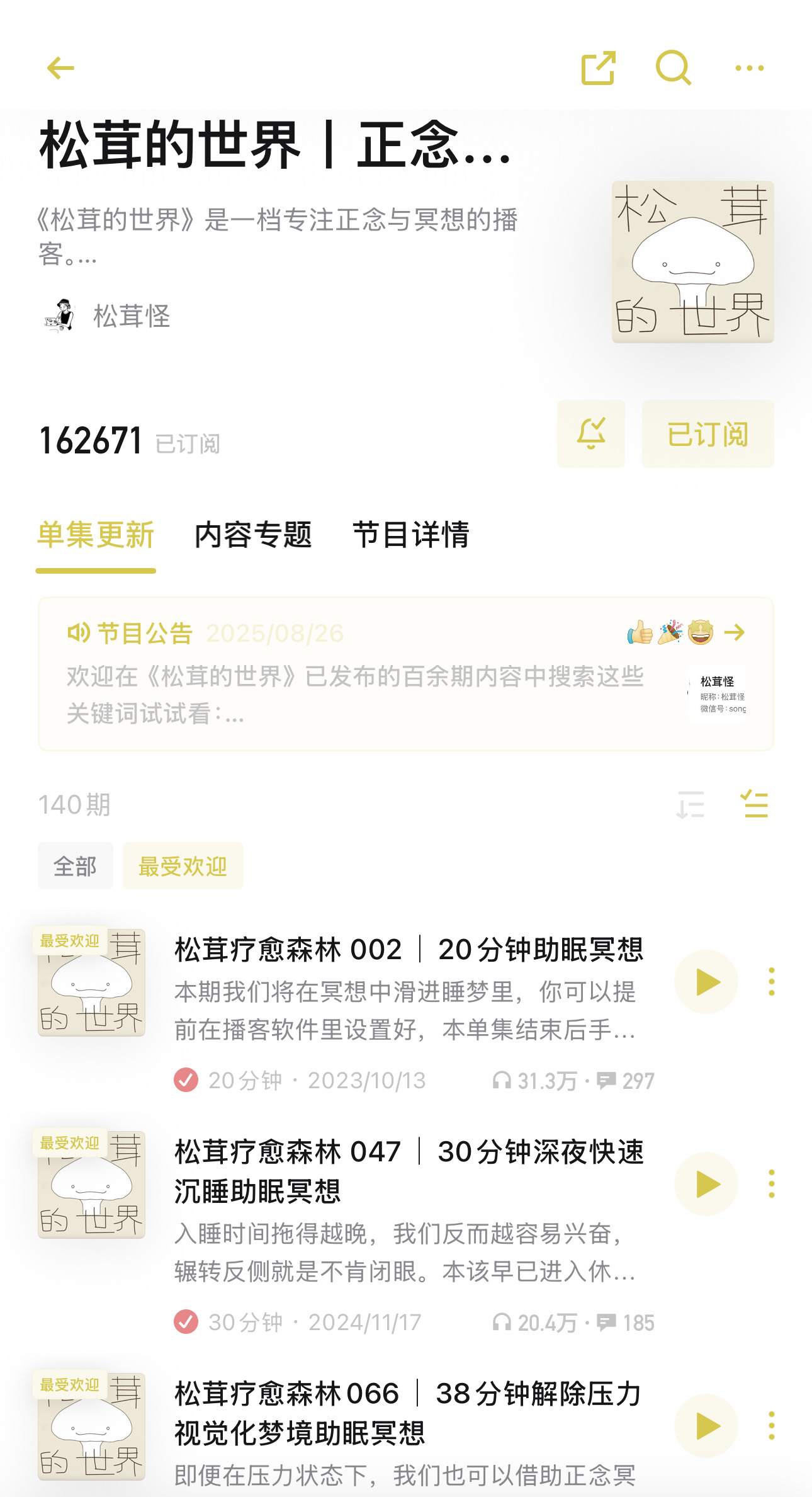Open more options for episode 002

tap(772, 982)
